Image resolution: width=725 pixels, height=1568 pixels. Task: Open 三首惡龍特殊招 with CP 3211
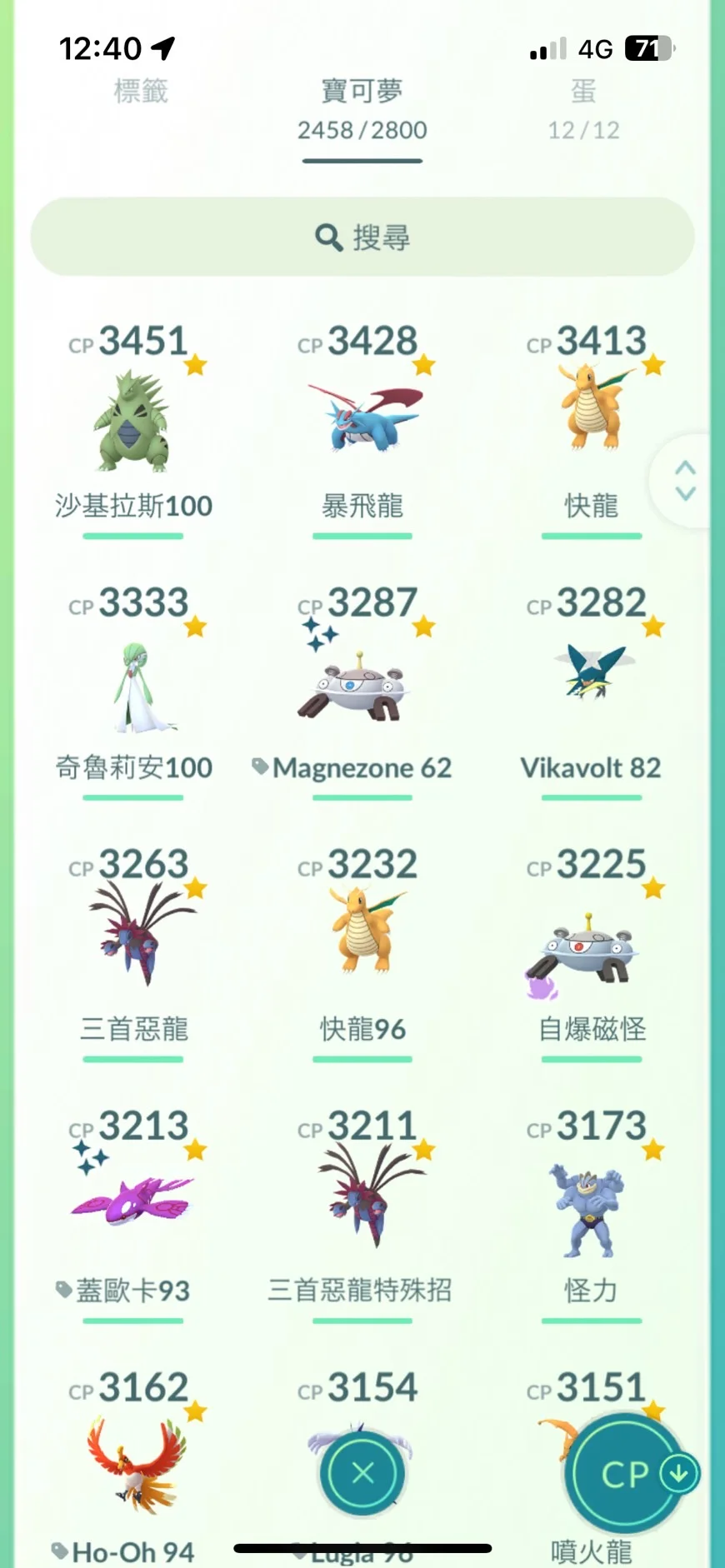coord(362,1215)
